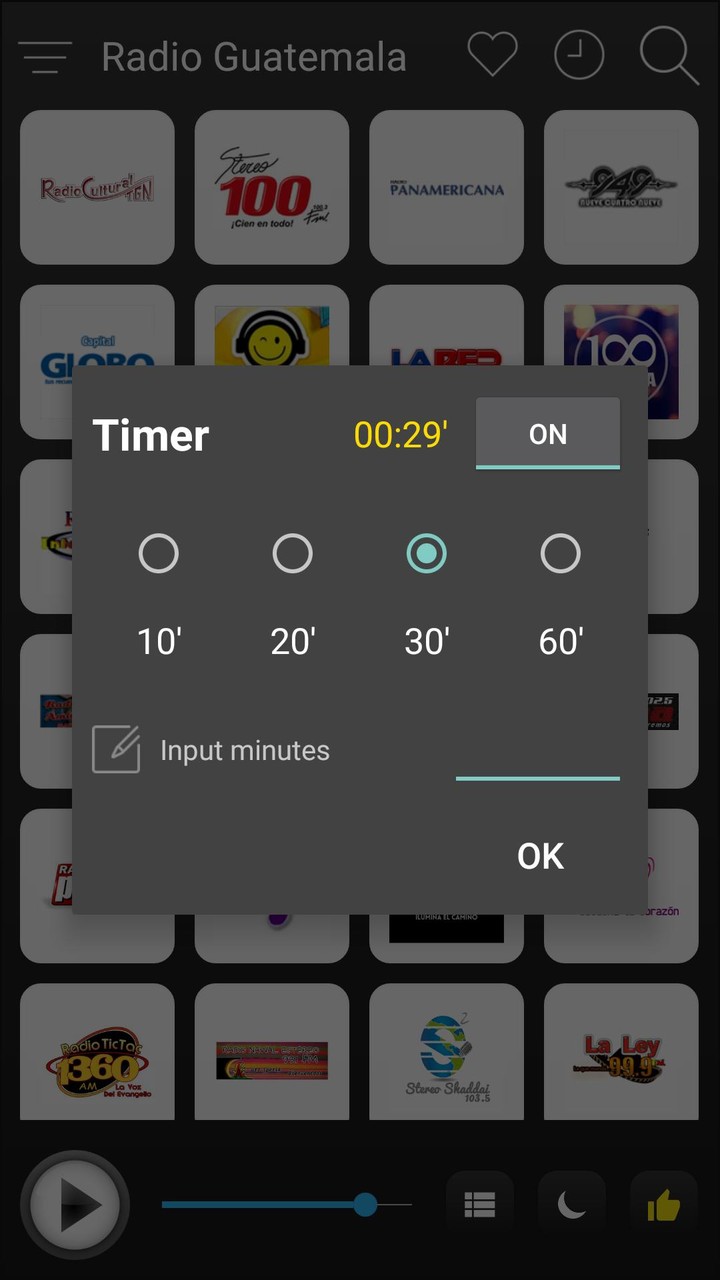
Task: Select the 20' timer option
Action: coord(292,553)
